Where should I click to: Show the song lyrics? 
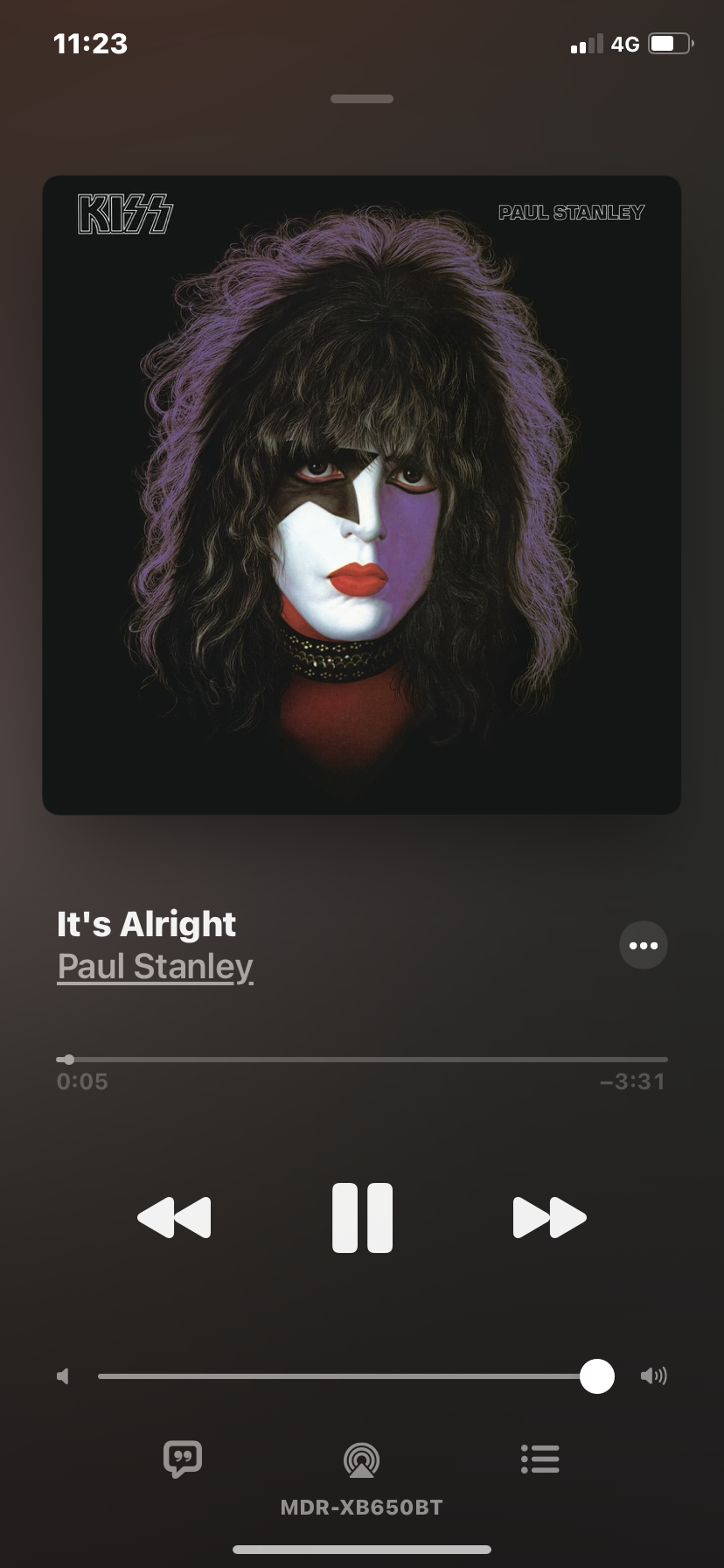[x=183, y=1459]
